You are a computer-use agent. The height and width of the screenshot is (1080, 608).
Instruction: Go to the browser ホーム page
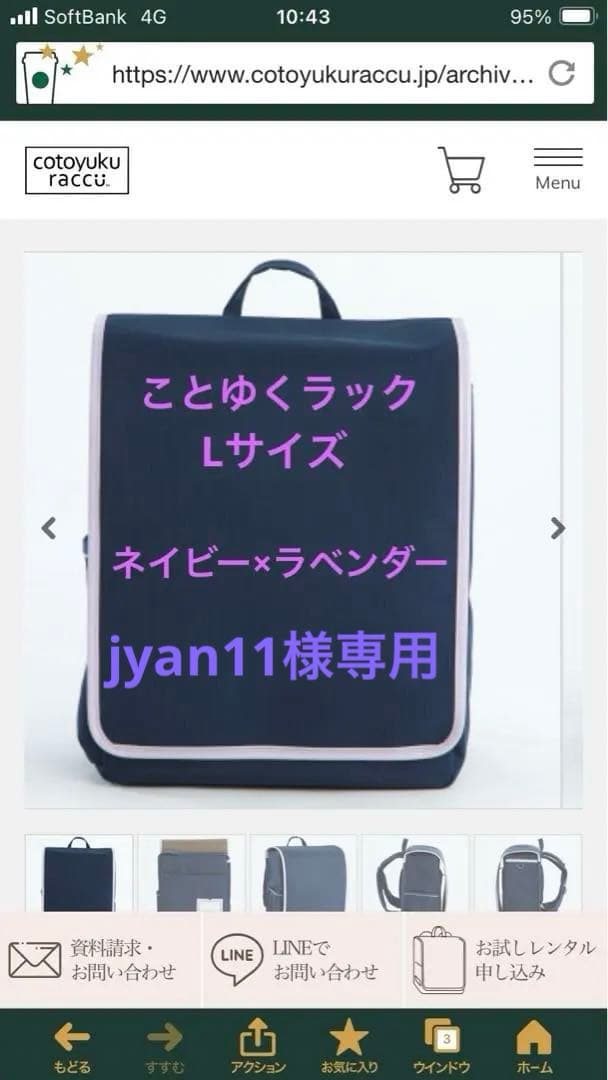(535, 1045)
